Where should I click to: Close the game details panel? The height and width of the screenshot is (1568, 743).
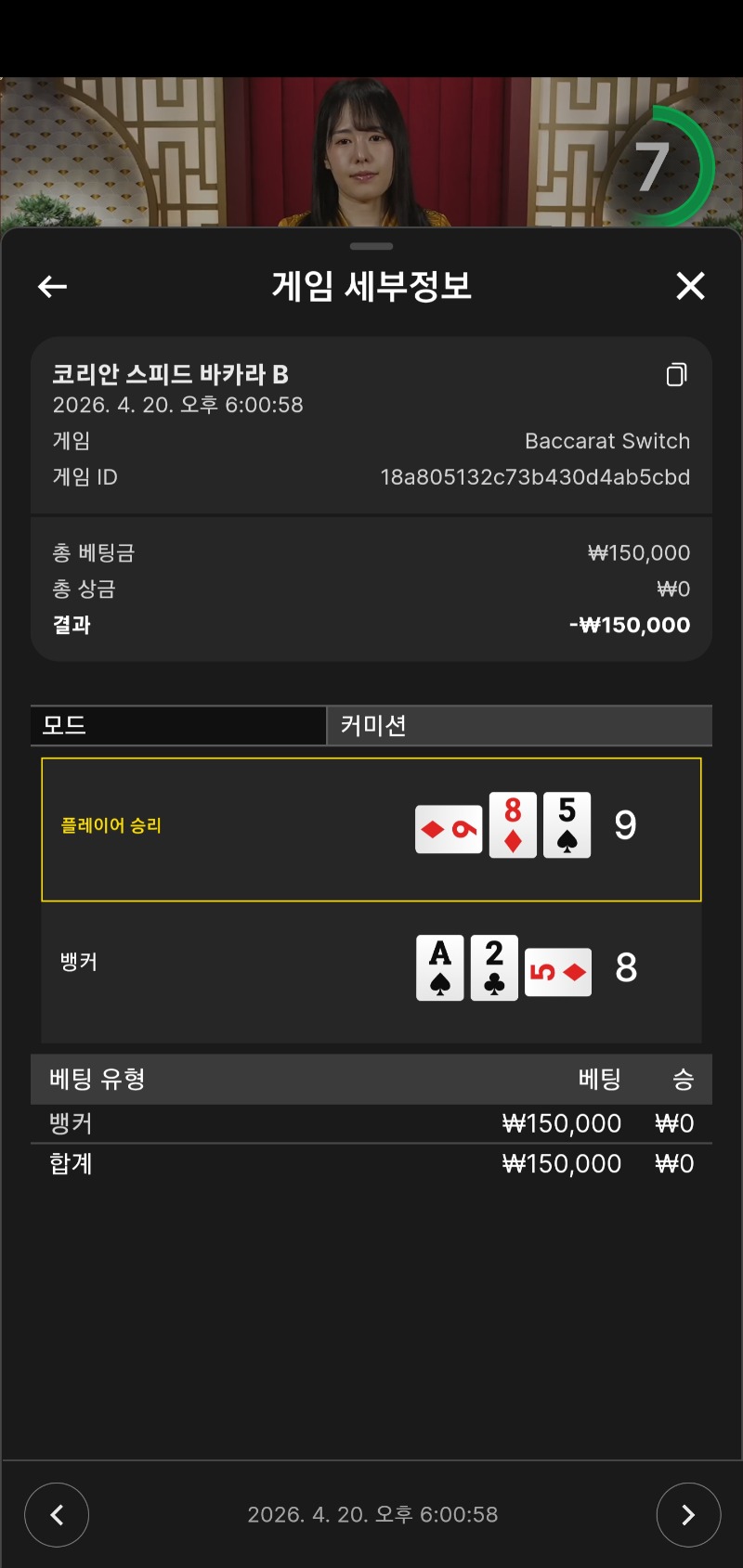click(690, 286)
